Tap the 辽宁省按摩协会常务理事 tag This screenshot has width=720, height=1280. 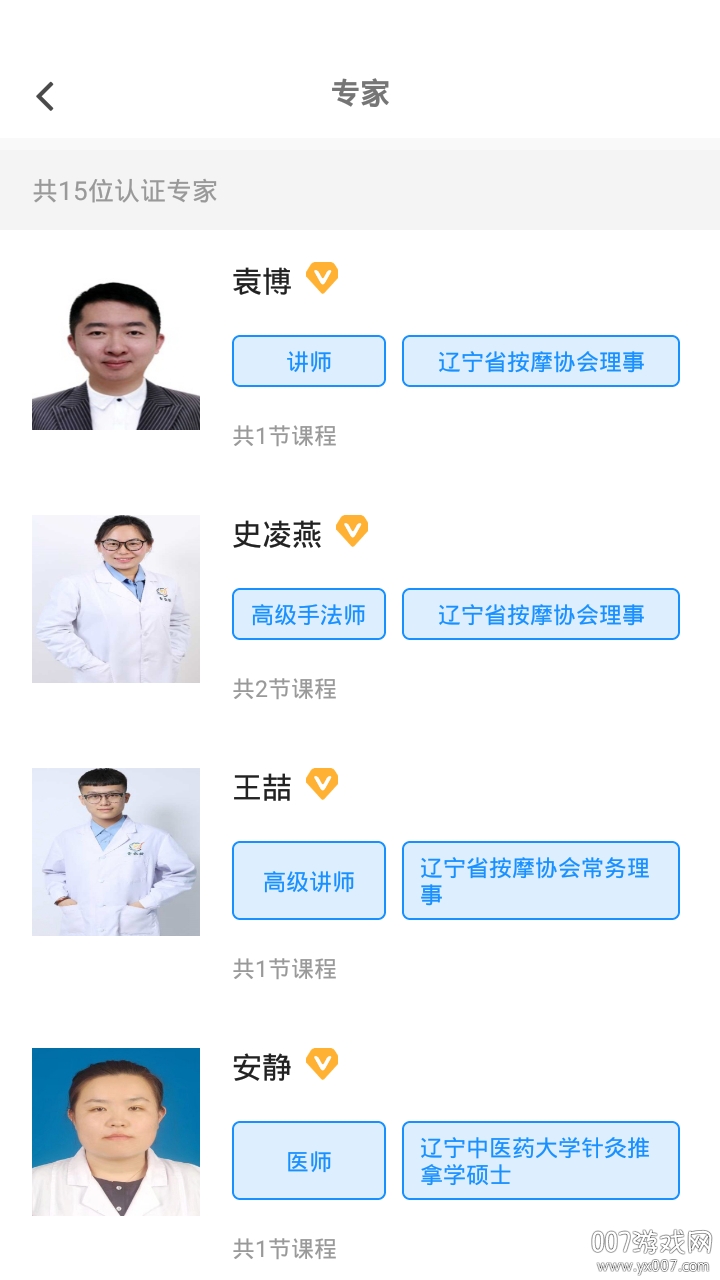(x=541, y=880)
